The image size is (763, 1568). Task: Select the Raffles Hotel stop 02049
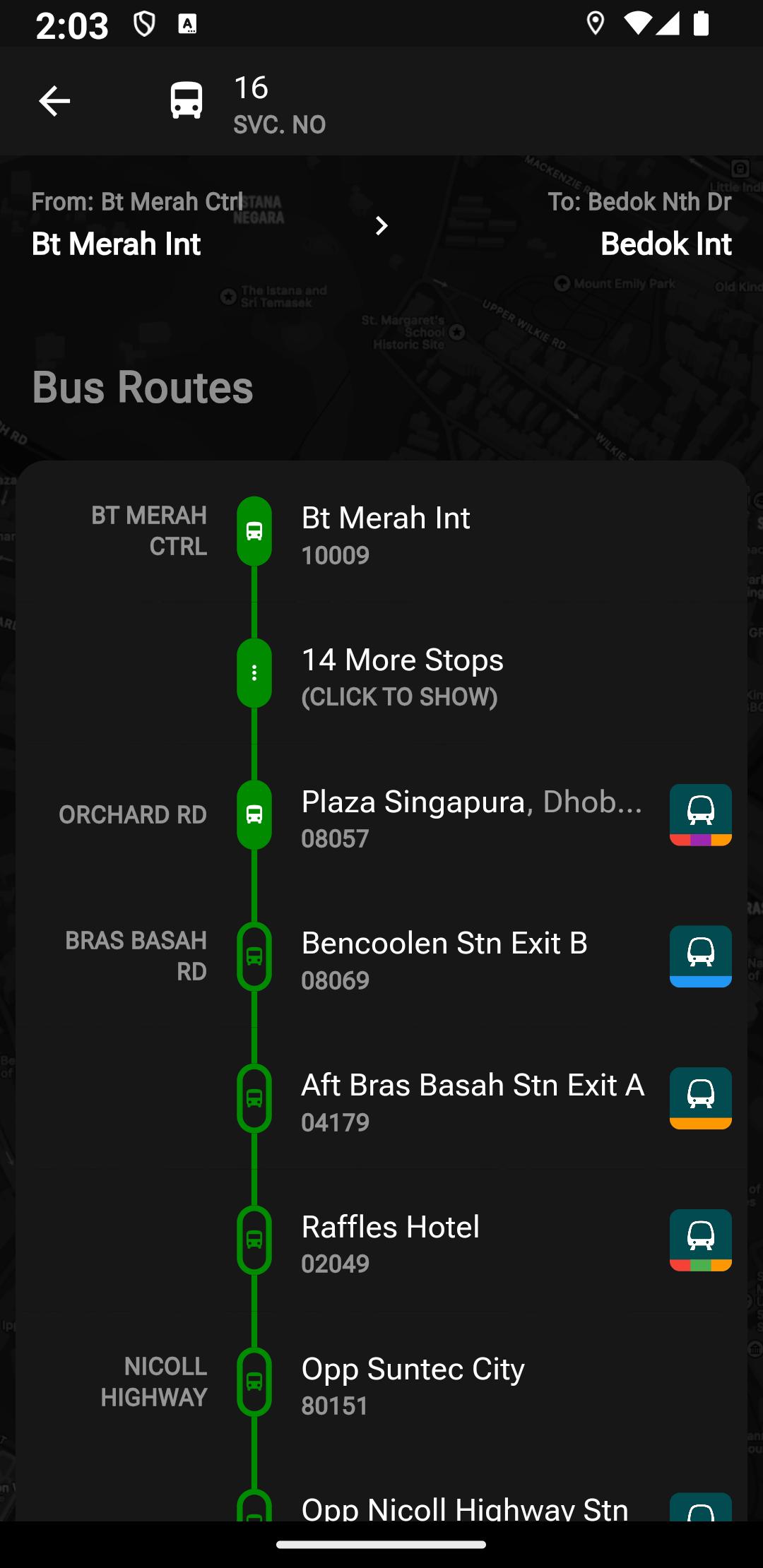[381, 1240]
